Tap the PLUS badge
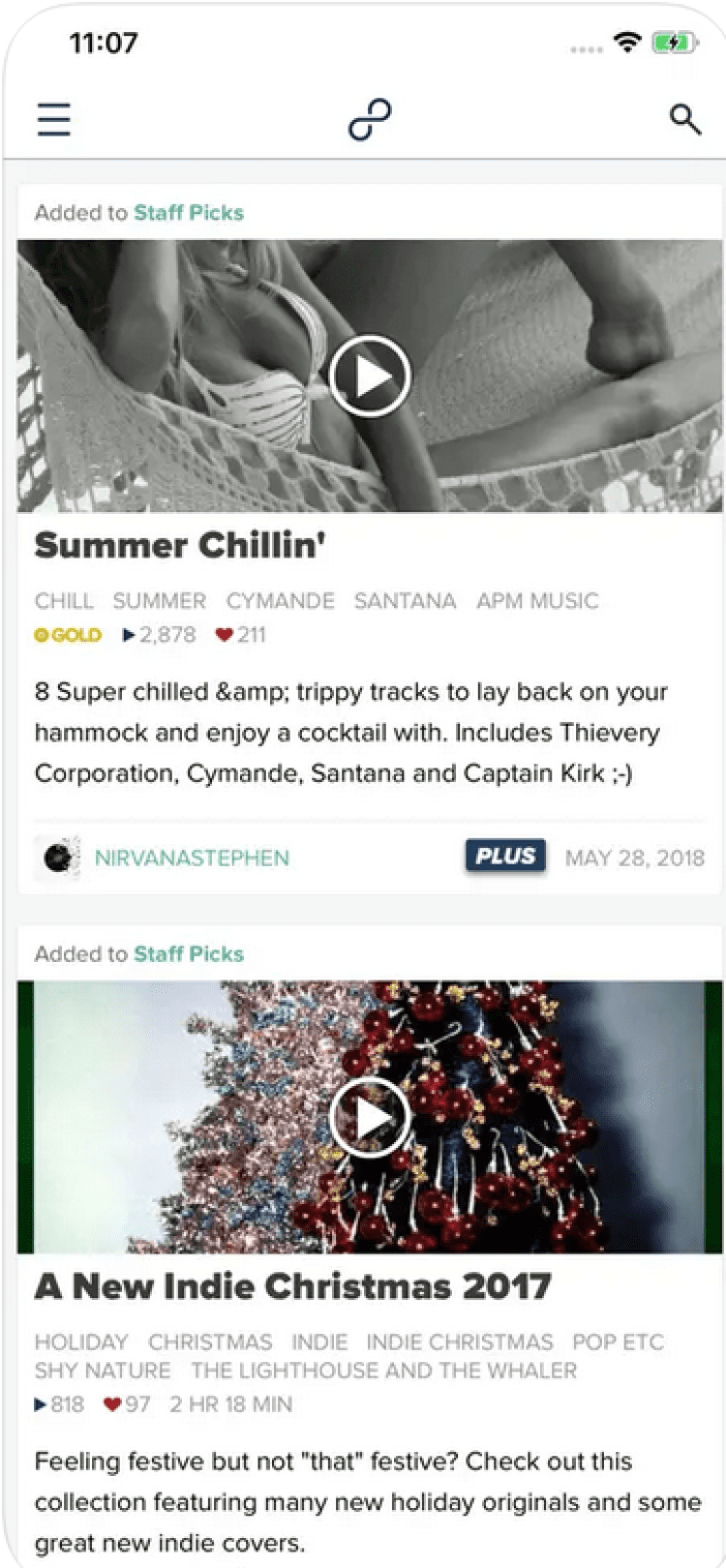 pos(505,857)
